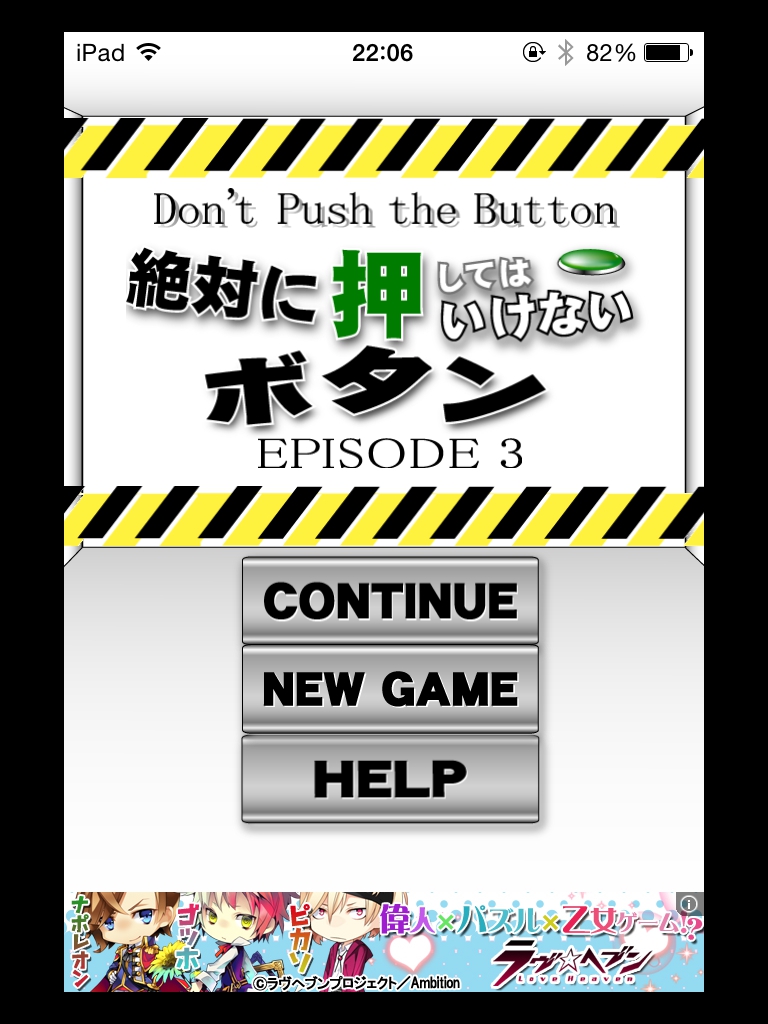Tap the ad info icon
768x1024 pixels.
coord(690,903)
